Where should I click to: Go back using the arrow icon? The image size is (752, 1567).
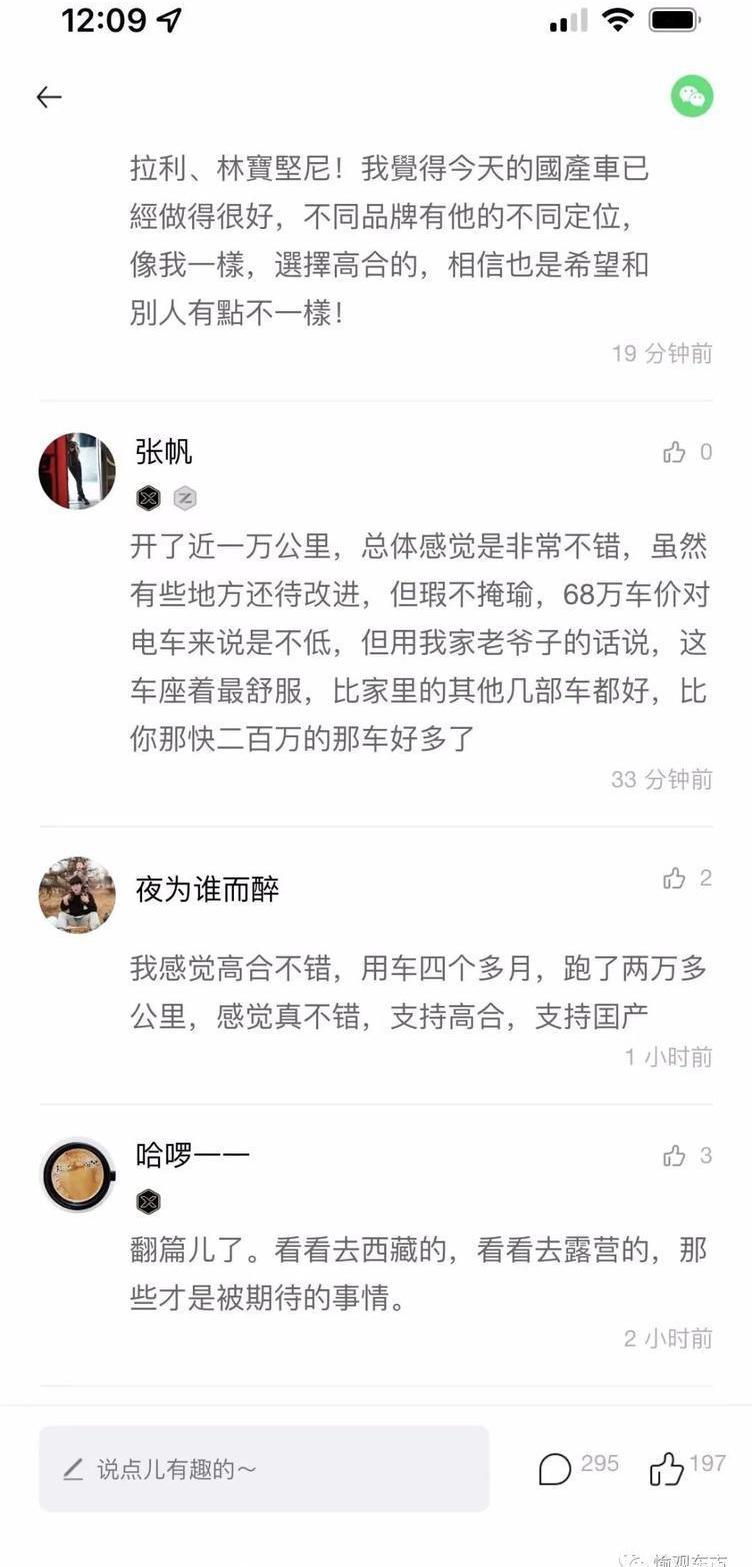click(49, 97)
